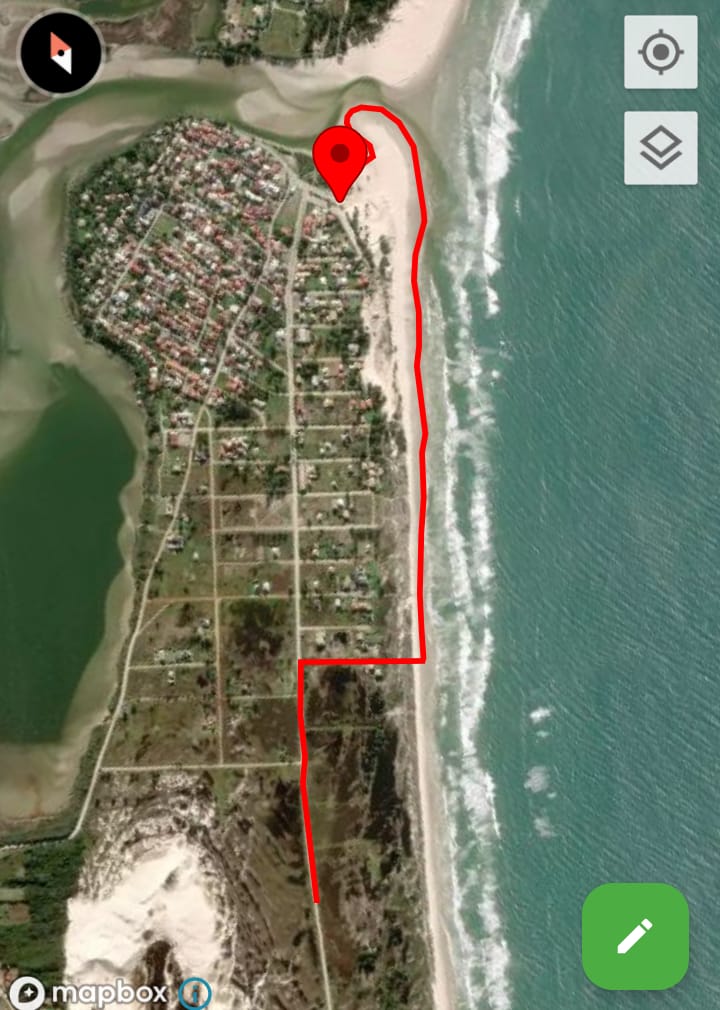720x1010 pixels.
Task: Reset map orientation with the compass
Action: click(60, 52)
